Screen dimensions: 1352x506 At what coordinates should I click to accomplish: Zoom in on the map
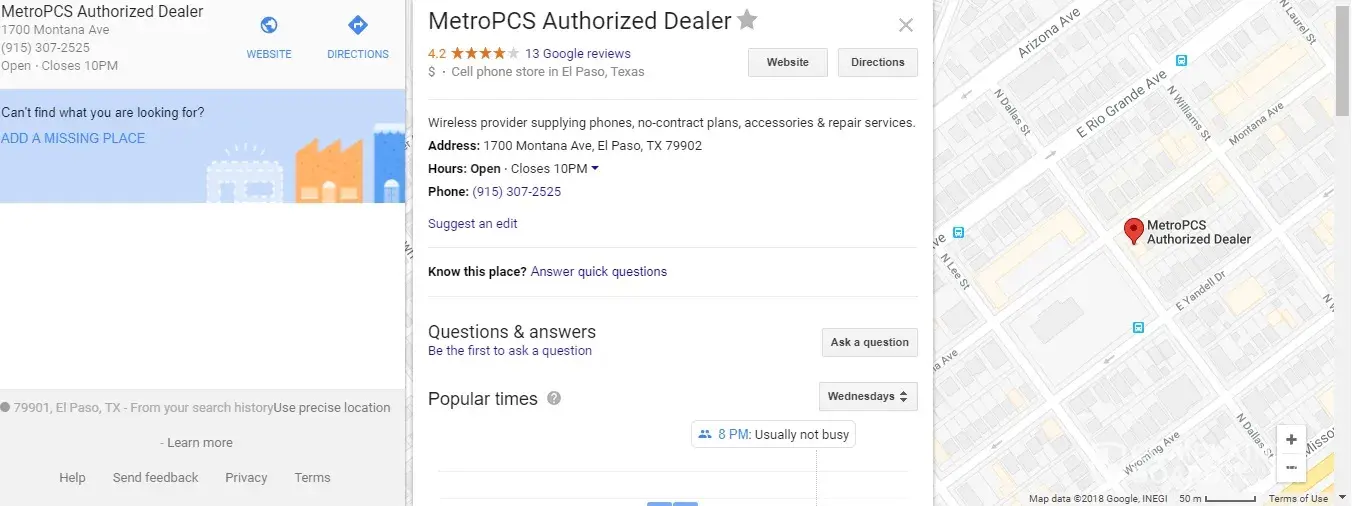pyautogui.click(x=1291, y=439)
